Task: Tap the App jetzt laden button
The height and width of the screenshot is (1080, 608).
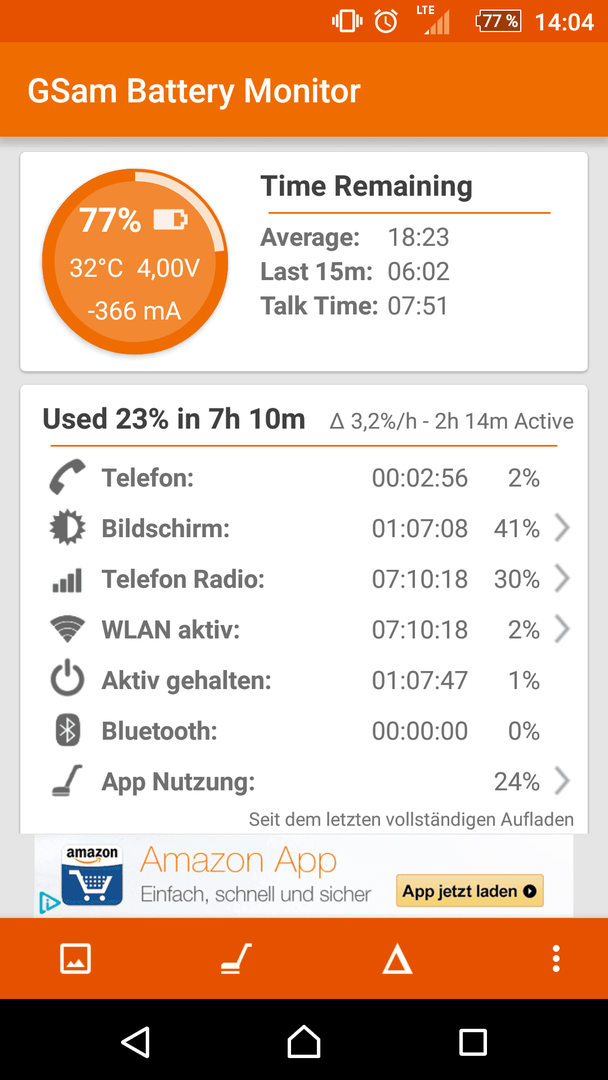Action: tap(470, 891)
